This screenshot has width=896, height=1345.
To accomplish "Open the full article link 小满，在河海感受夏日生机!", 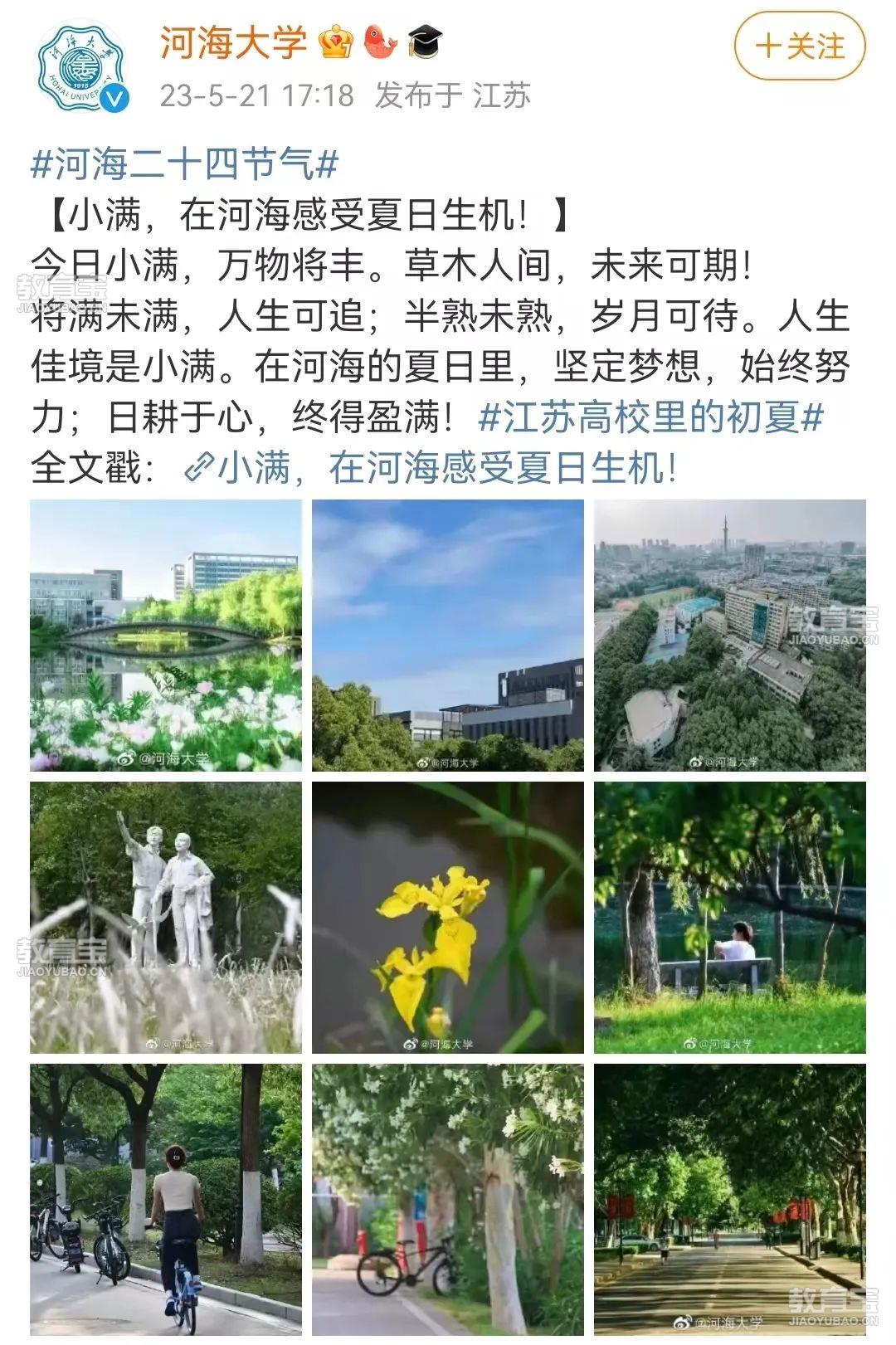I will [x=431, y=469].
